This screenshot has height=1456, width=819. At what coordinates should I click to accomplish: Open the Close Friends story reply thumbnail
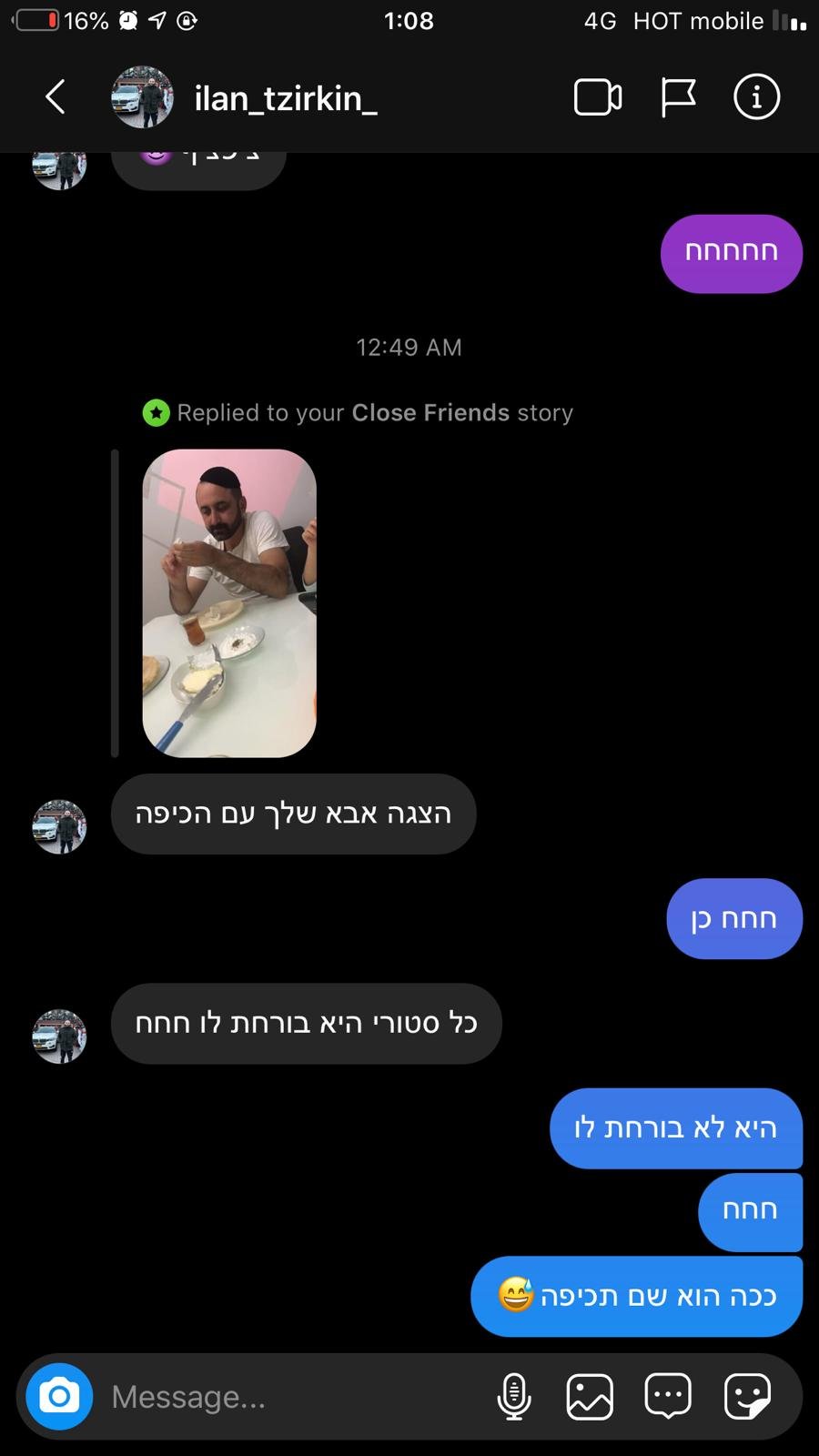coord(229,602)
